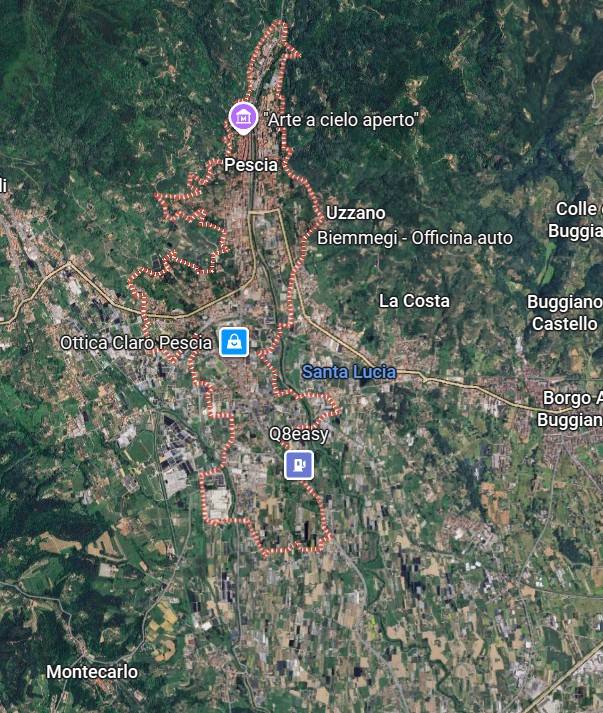Tap the Q8easy gas station pin

pos(298,464)
